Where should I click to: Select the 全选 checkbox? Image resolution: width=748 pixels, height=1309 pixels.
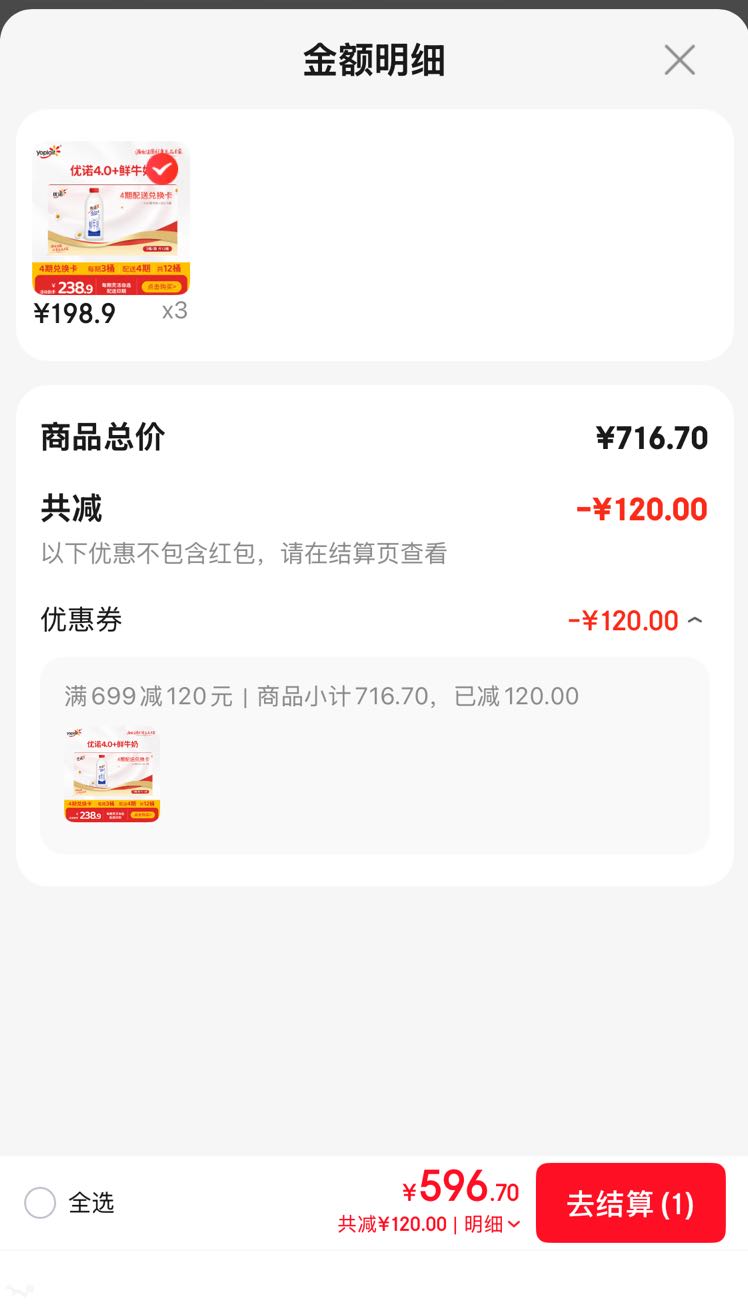coord(40,1203)
